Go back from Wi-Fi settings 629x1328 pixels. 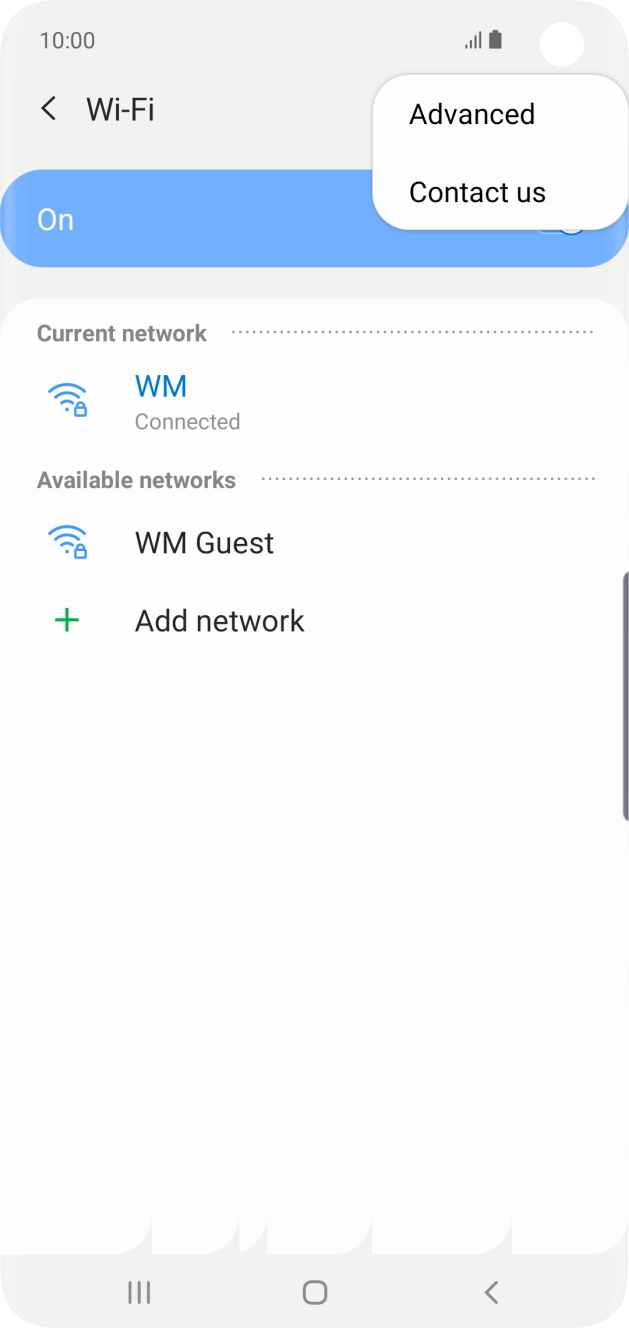[48, 109]
